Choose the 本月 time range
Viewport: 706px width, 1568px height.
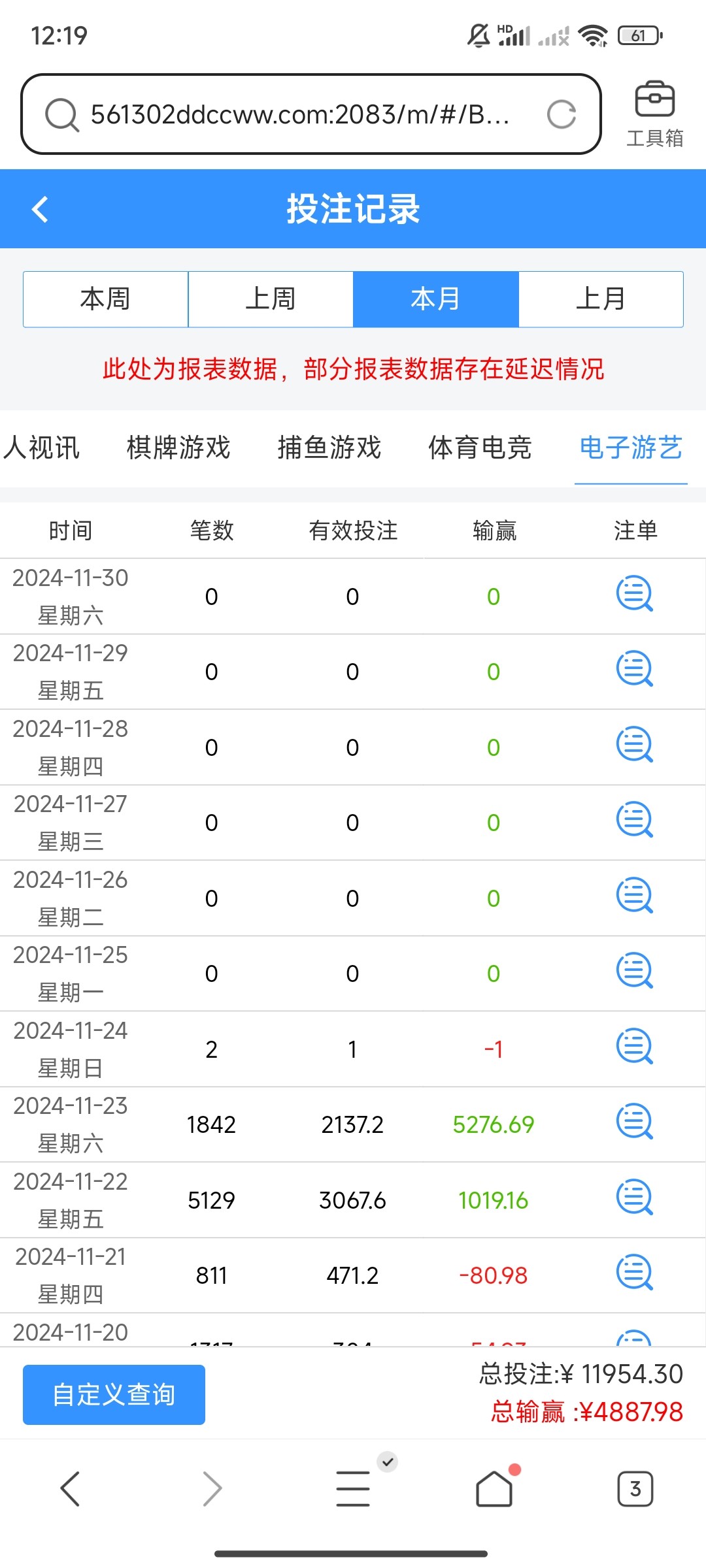[435, 299]
